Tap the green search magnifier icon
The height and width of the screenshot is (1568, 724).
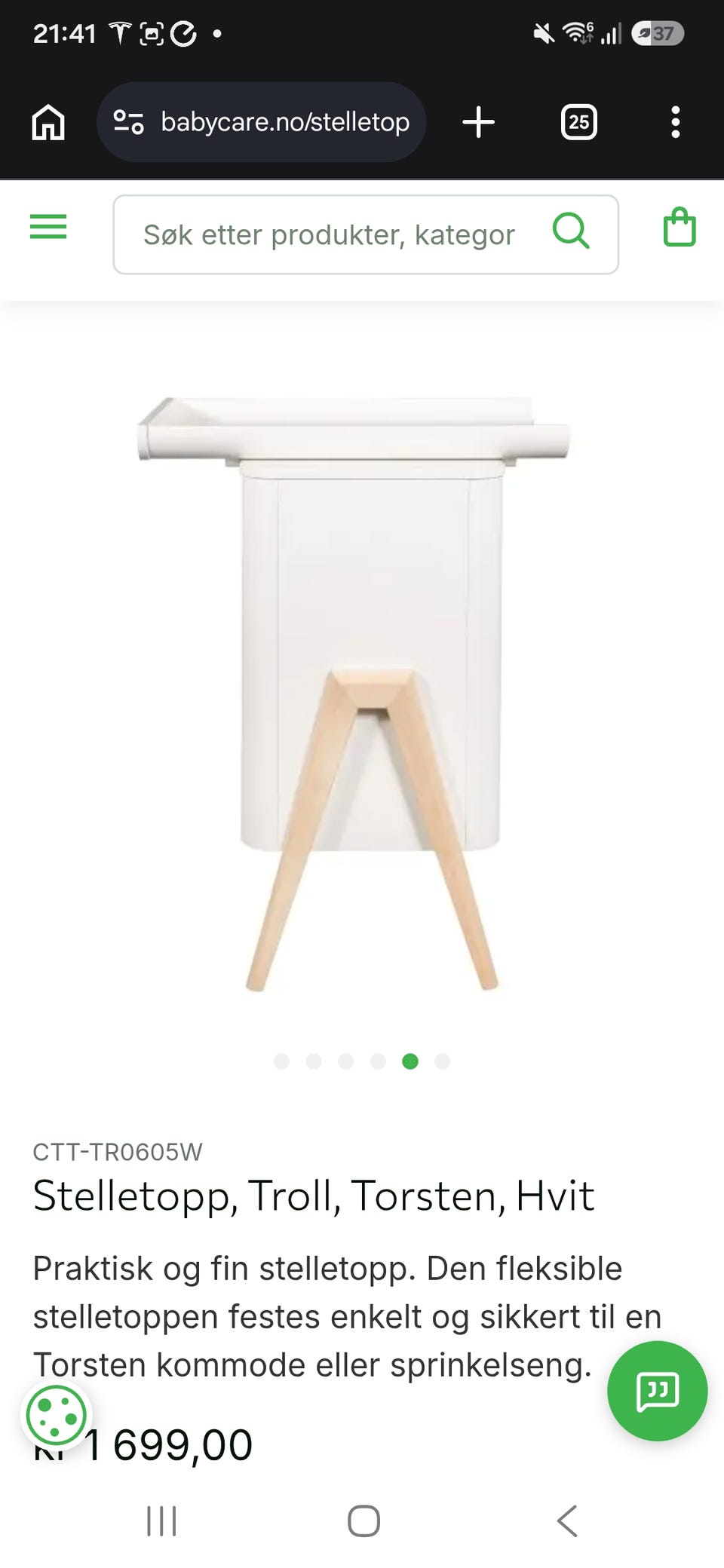click(571, 230)
